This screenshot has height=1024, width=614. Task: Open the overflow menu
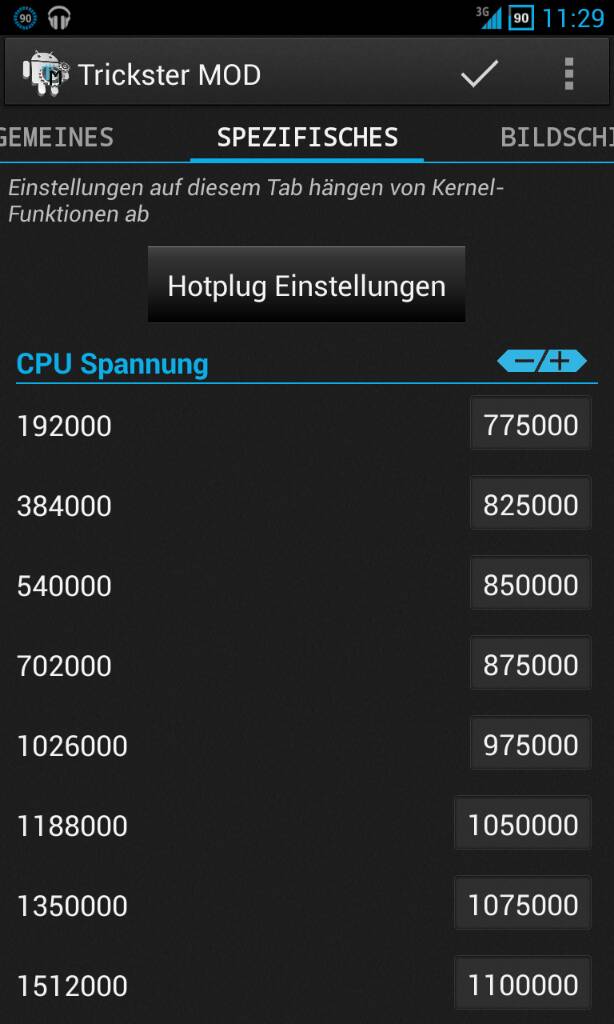click(568, 74)
